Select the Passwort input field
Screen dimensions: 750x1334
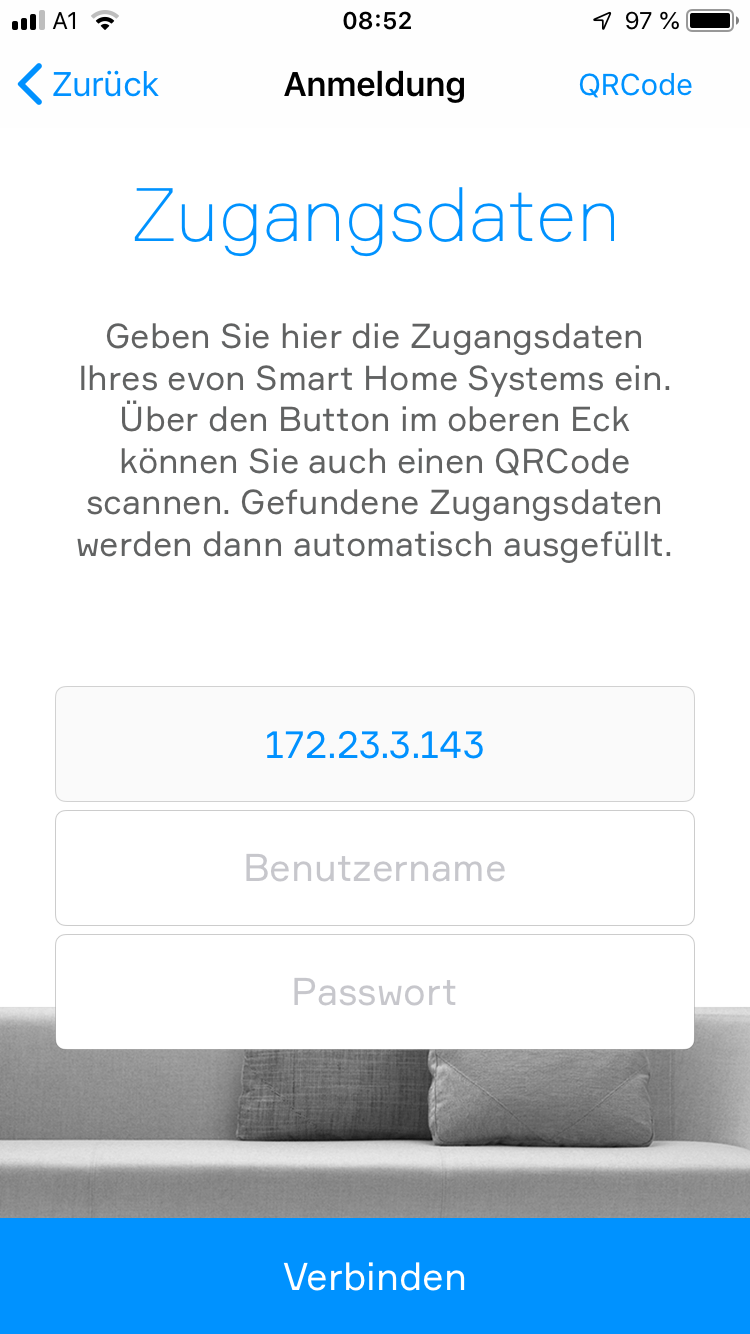pyautogui.click(x=375, y=992)
